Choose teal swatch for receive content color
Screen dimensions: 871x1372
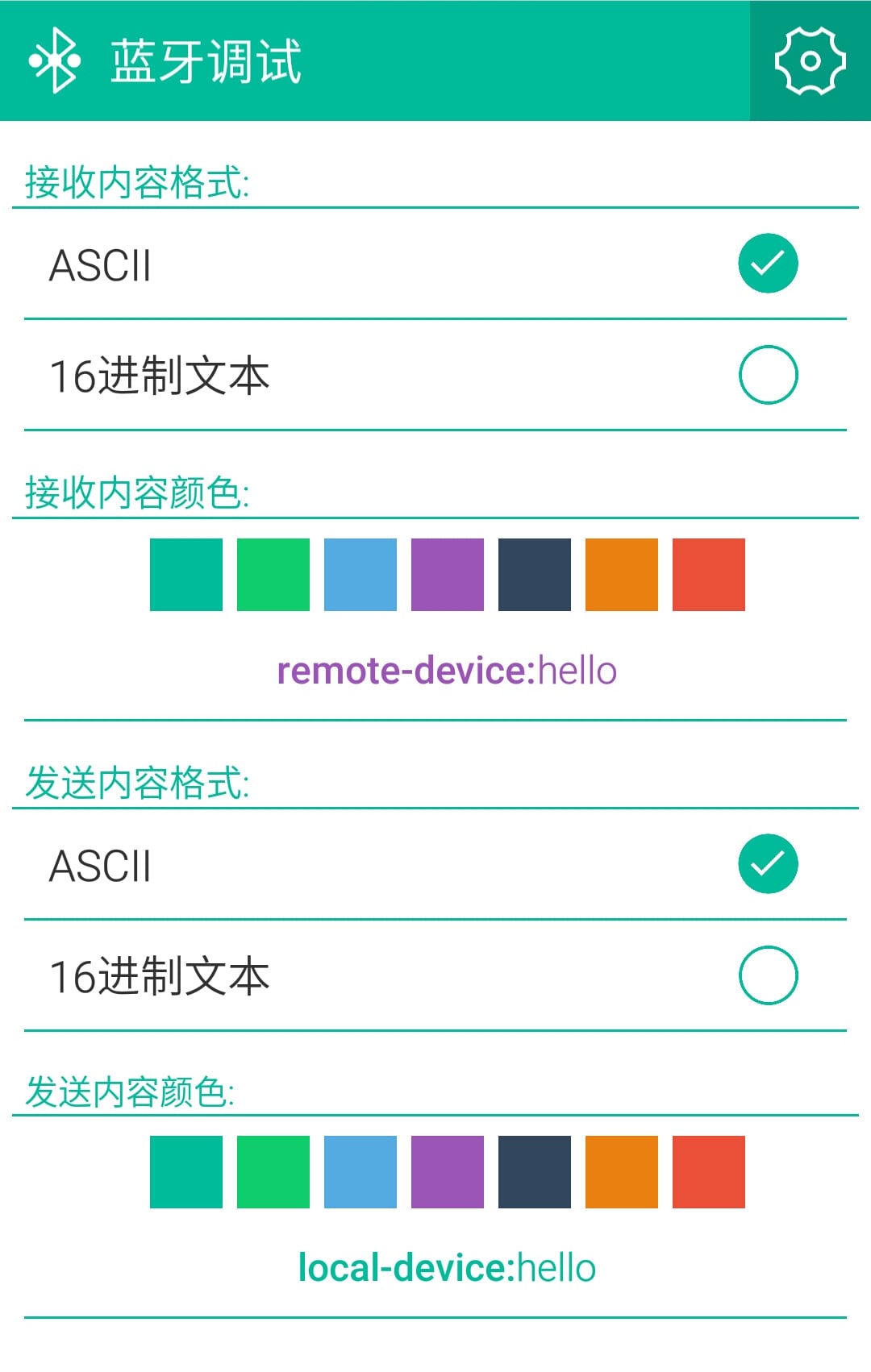[186, 575]
